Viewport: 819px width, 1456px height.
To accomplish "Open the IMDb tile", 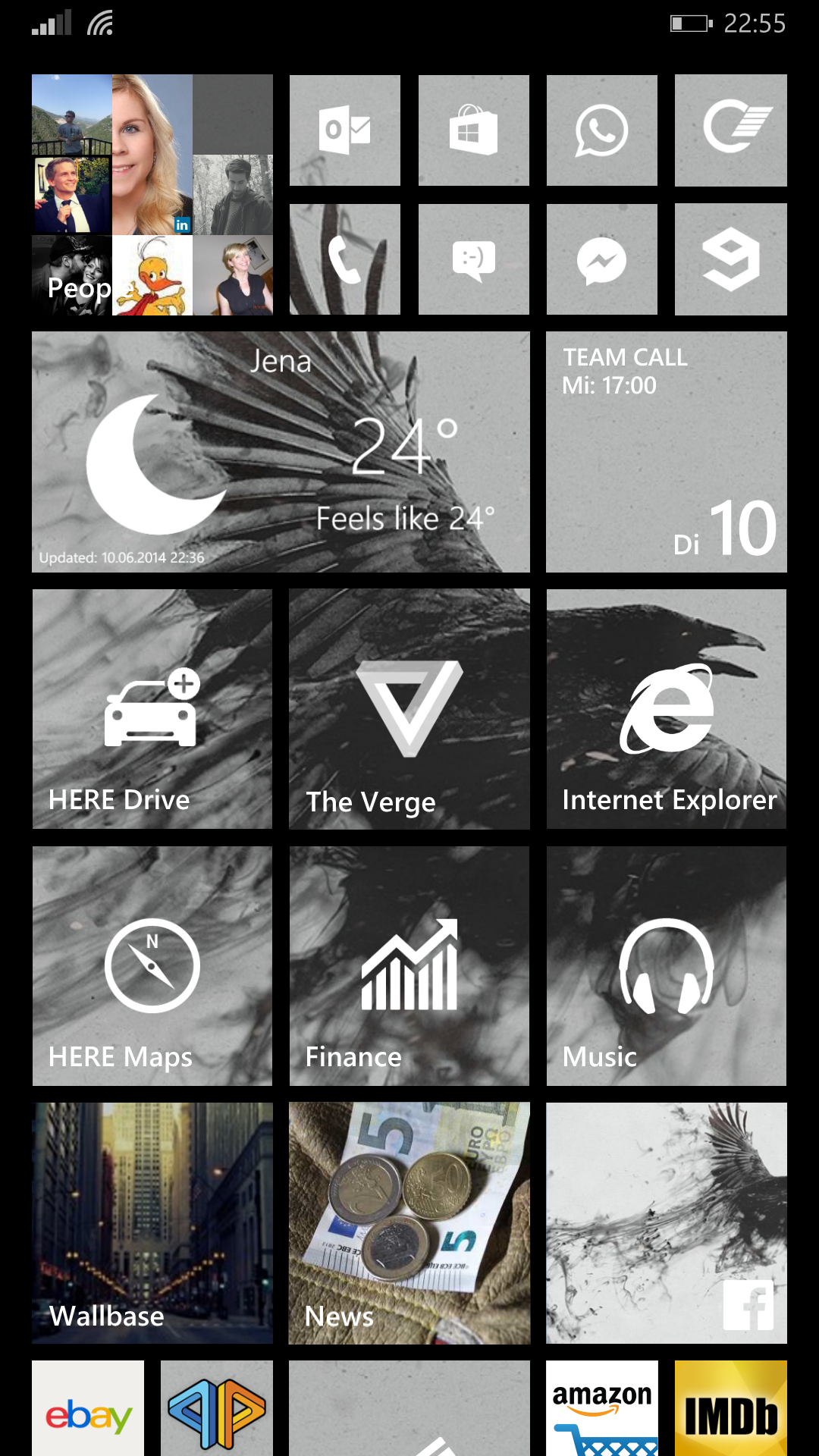I will click(730, 1409).
